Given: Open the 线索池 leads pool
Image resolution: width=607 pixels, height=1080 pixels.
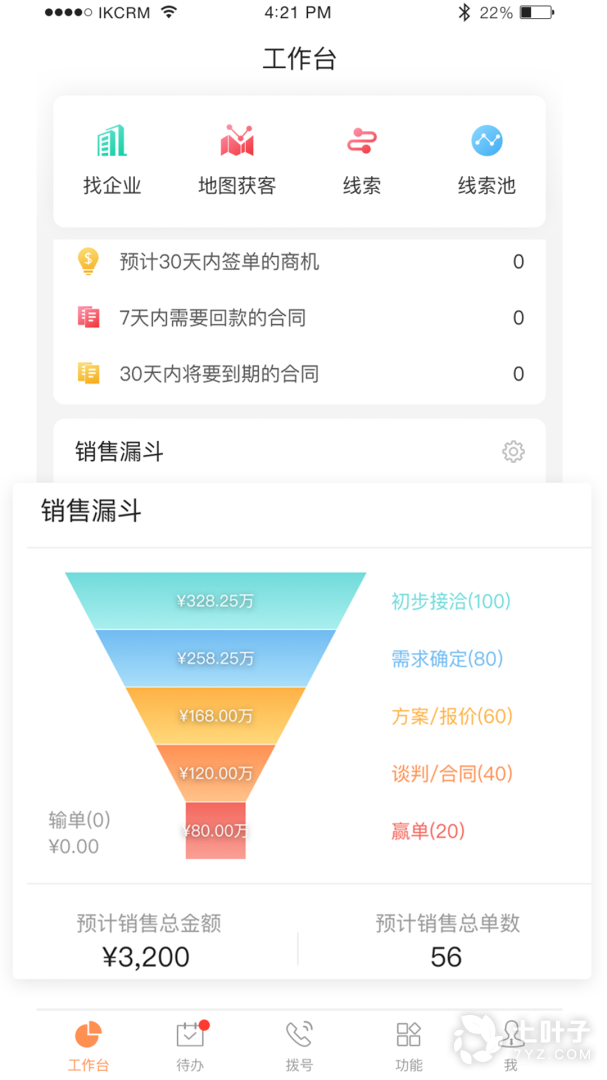Looking at the screenshot, I should point(487,160).
